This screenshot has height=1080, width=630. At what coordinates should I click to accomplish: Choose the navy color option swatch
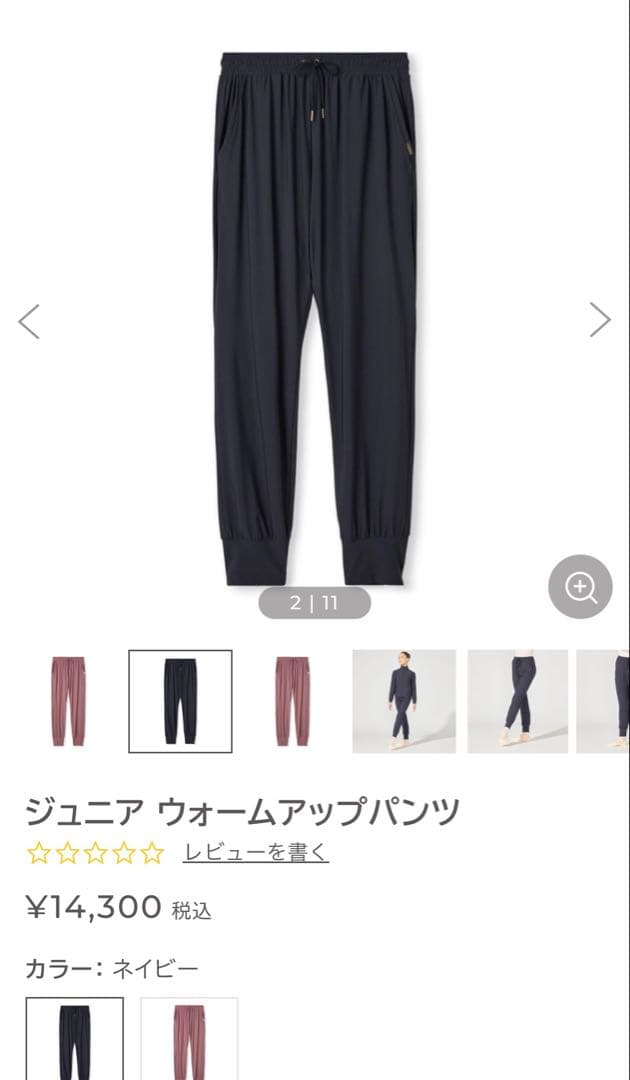click(x=75, y=1038)
